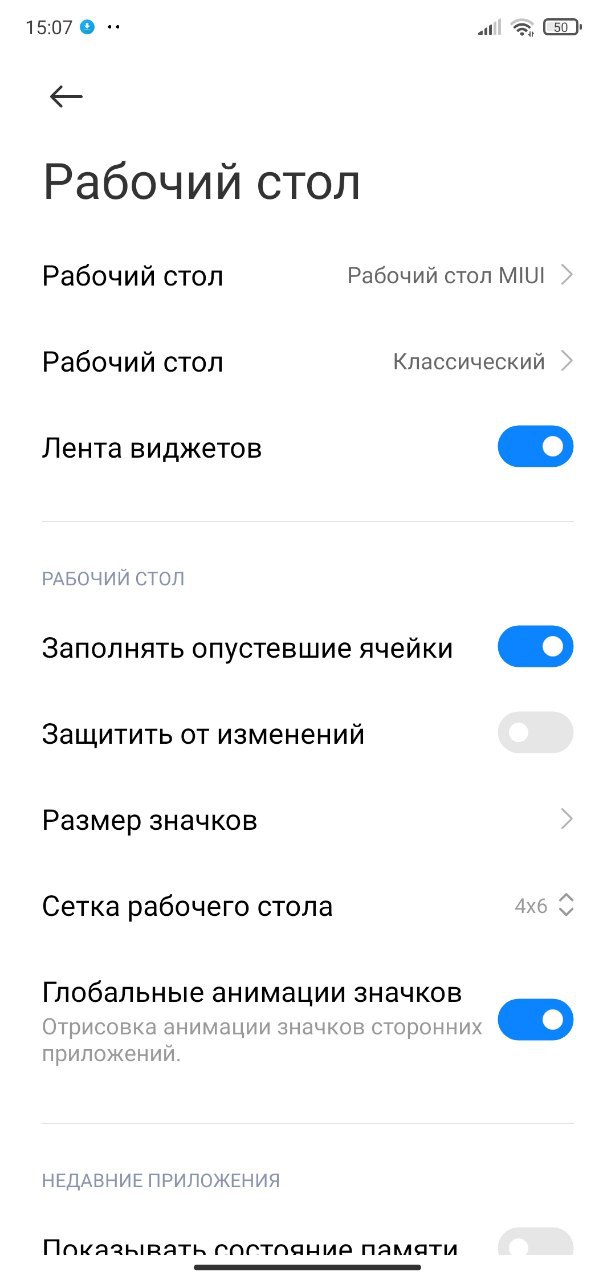Disable the Лента виджетов switch

(535, 447)
